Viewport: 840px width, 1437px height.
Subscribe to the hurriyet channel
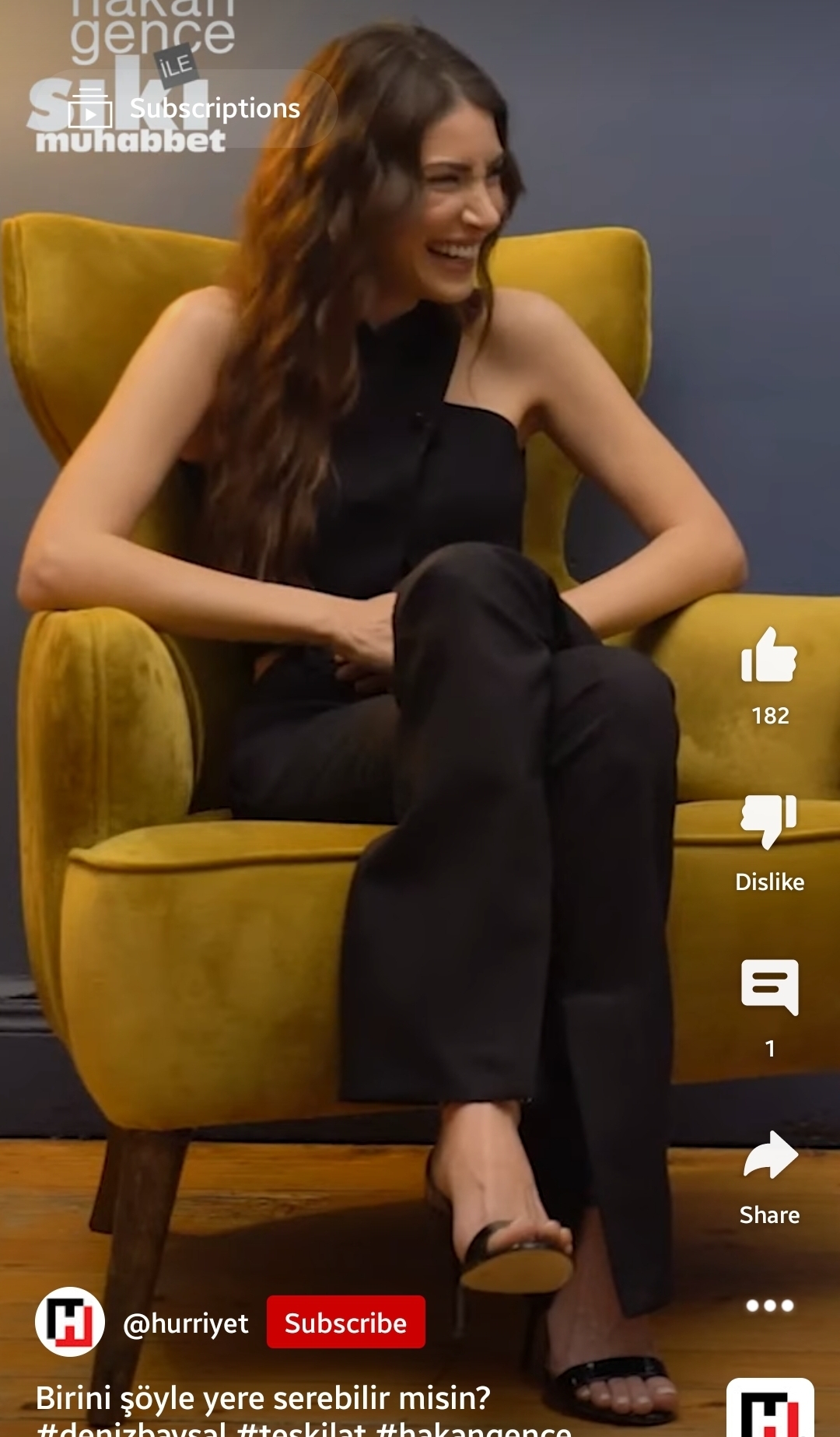coord(345,1323)
